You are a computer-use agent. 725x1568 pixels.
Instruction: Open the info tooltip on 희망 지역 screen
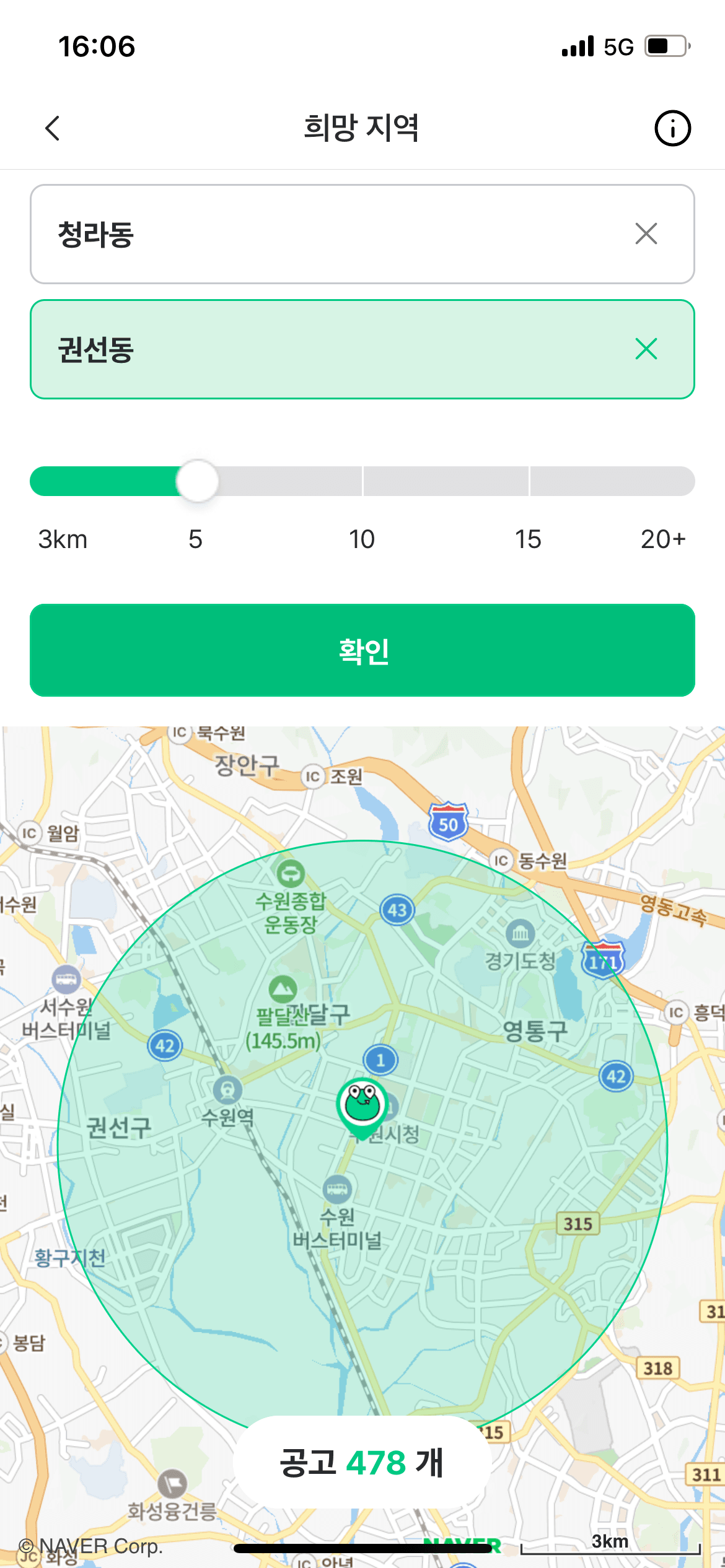[673, 128]
